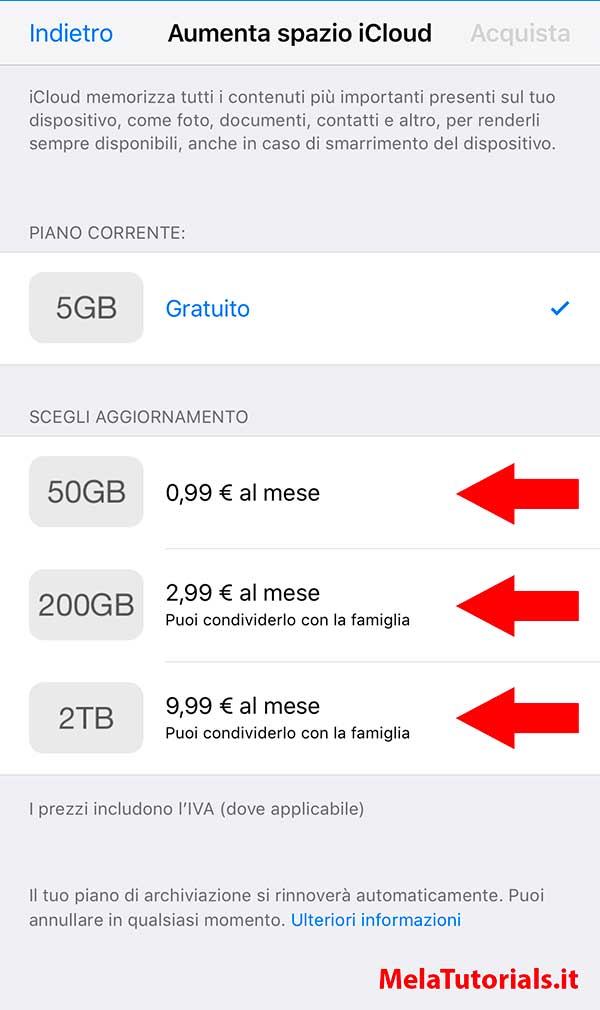Image resolution: width=600 pixels, height=1010 pixels.
Task: Tap the Acquista button
Action: 520,33
